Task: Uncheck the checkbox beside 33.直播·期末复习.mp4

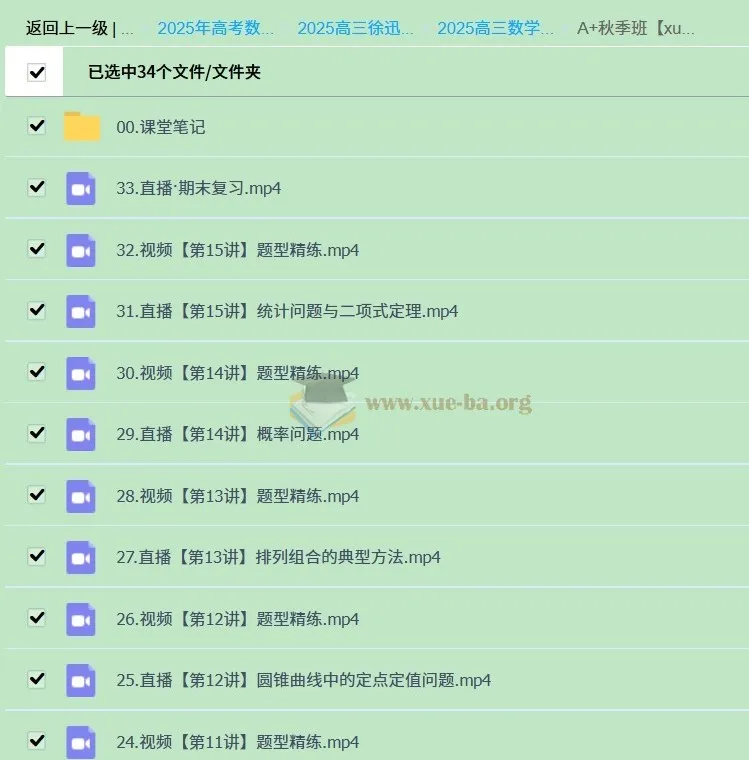Action: 37,187
